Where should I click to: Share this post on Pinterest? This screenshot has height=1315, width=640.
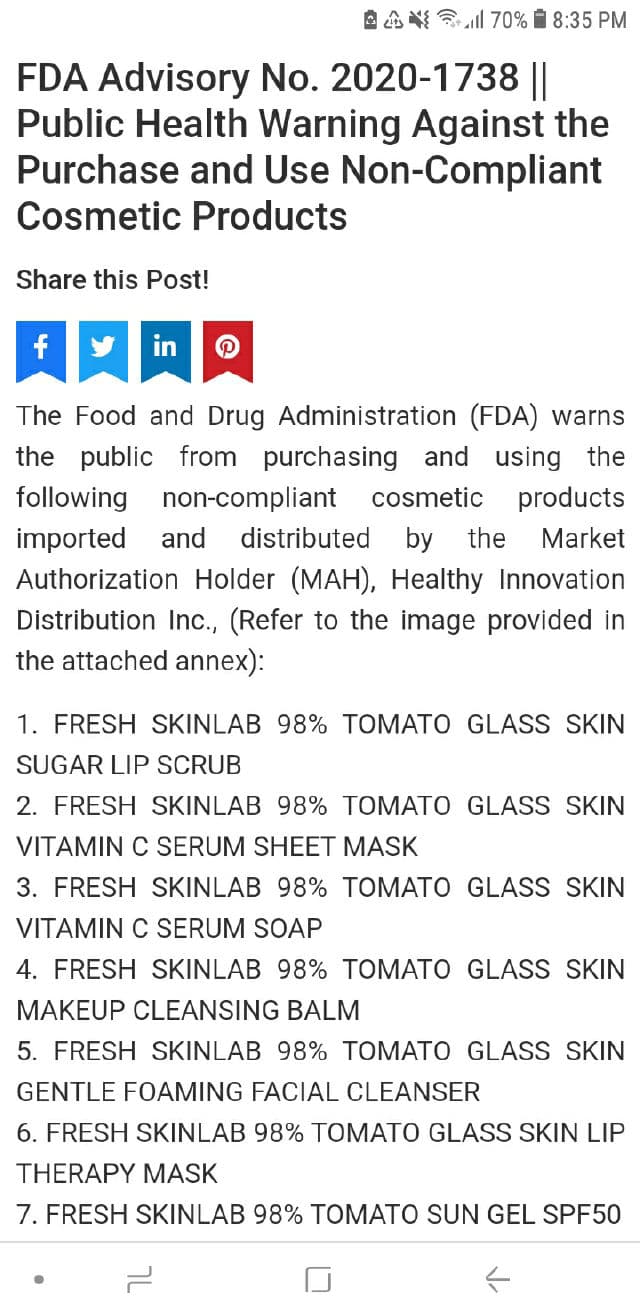(x=227, y=348)
